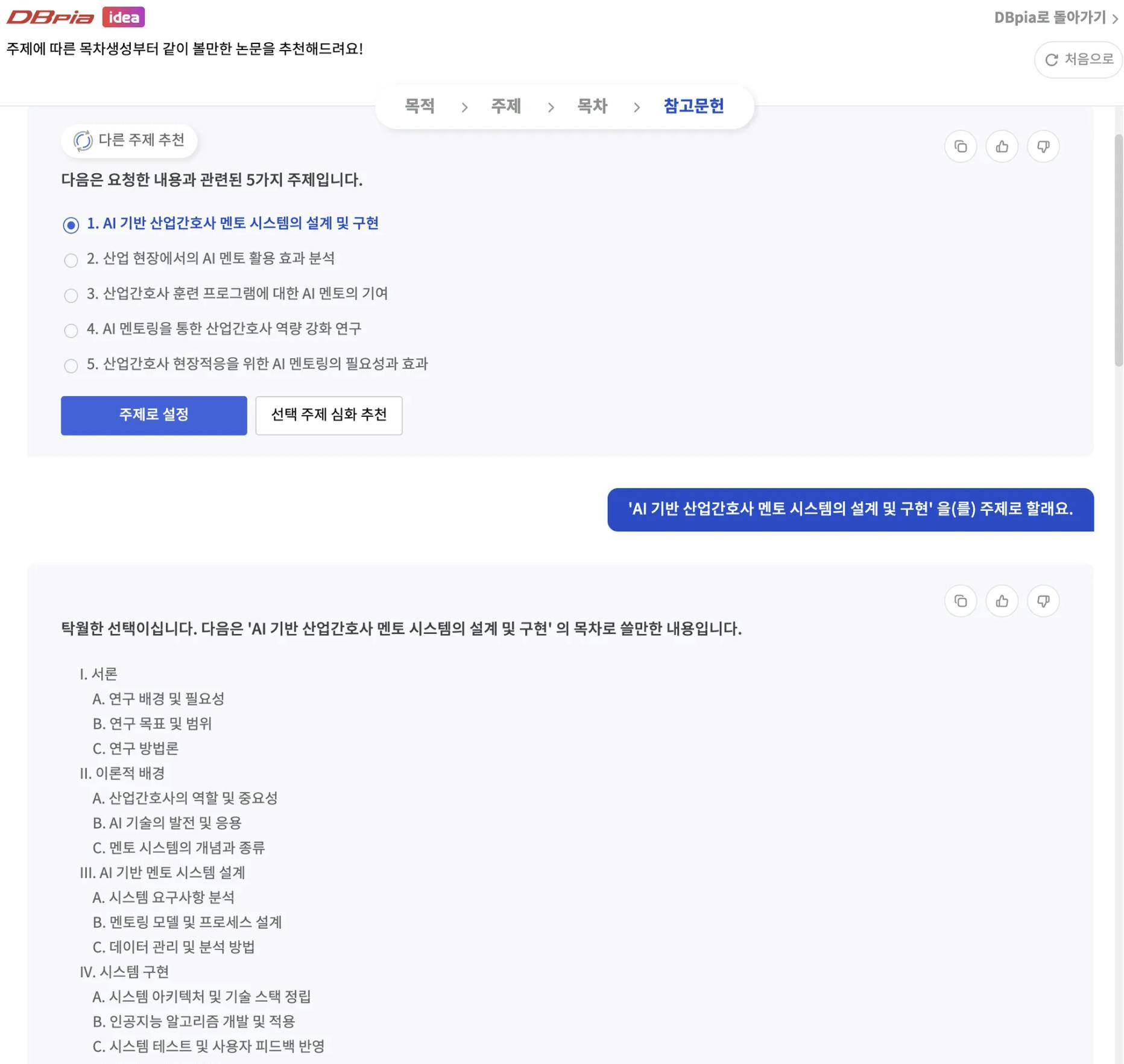Switch to the 주제 step
1124x1064 pixels.
click(x=505, y=106)
